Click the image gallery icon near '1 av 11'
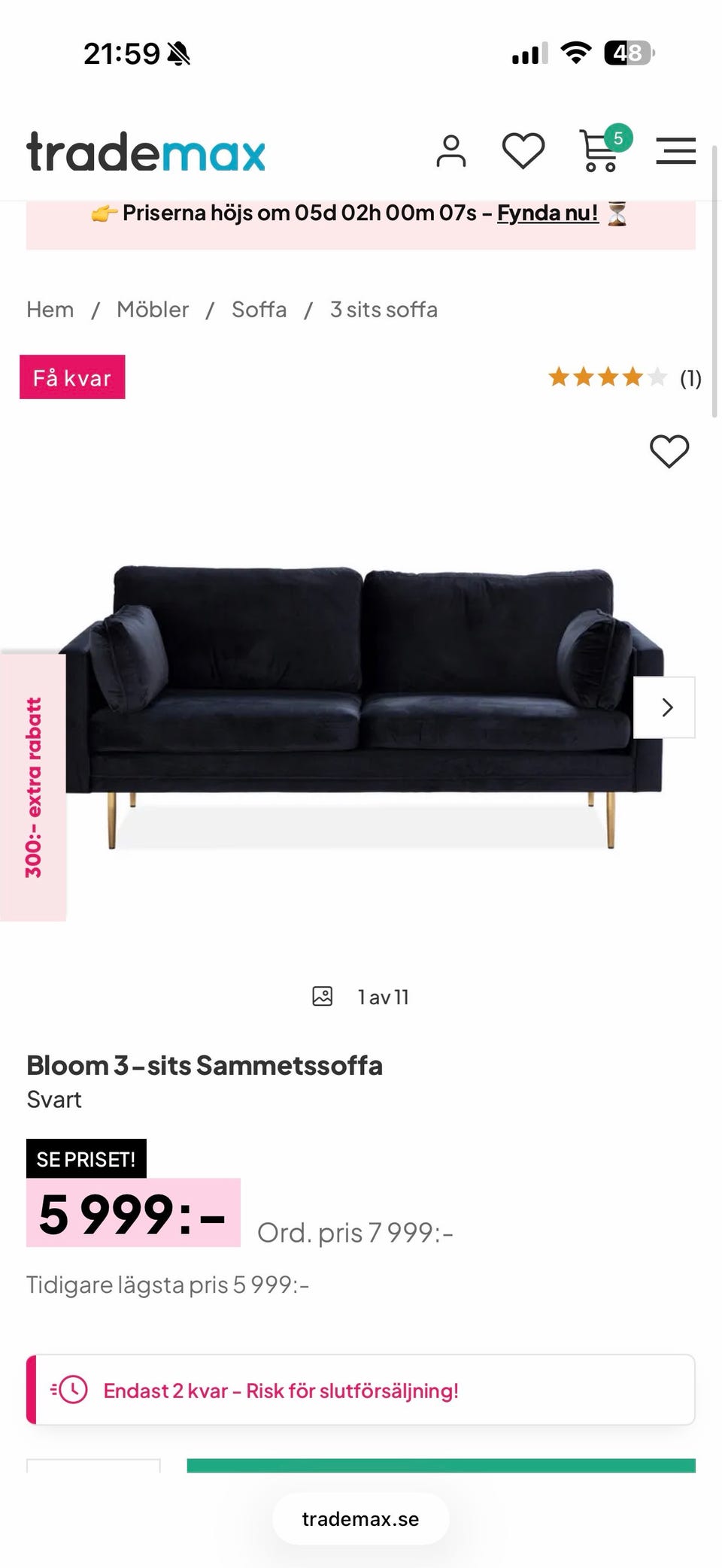722x1568 pixels. click(x=322, y=995)
